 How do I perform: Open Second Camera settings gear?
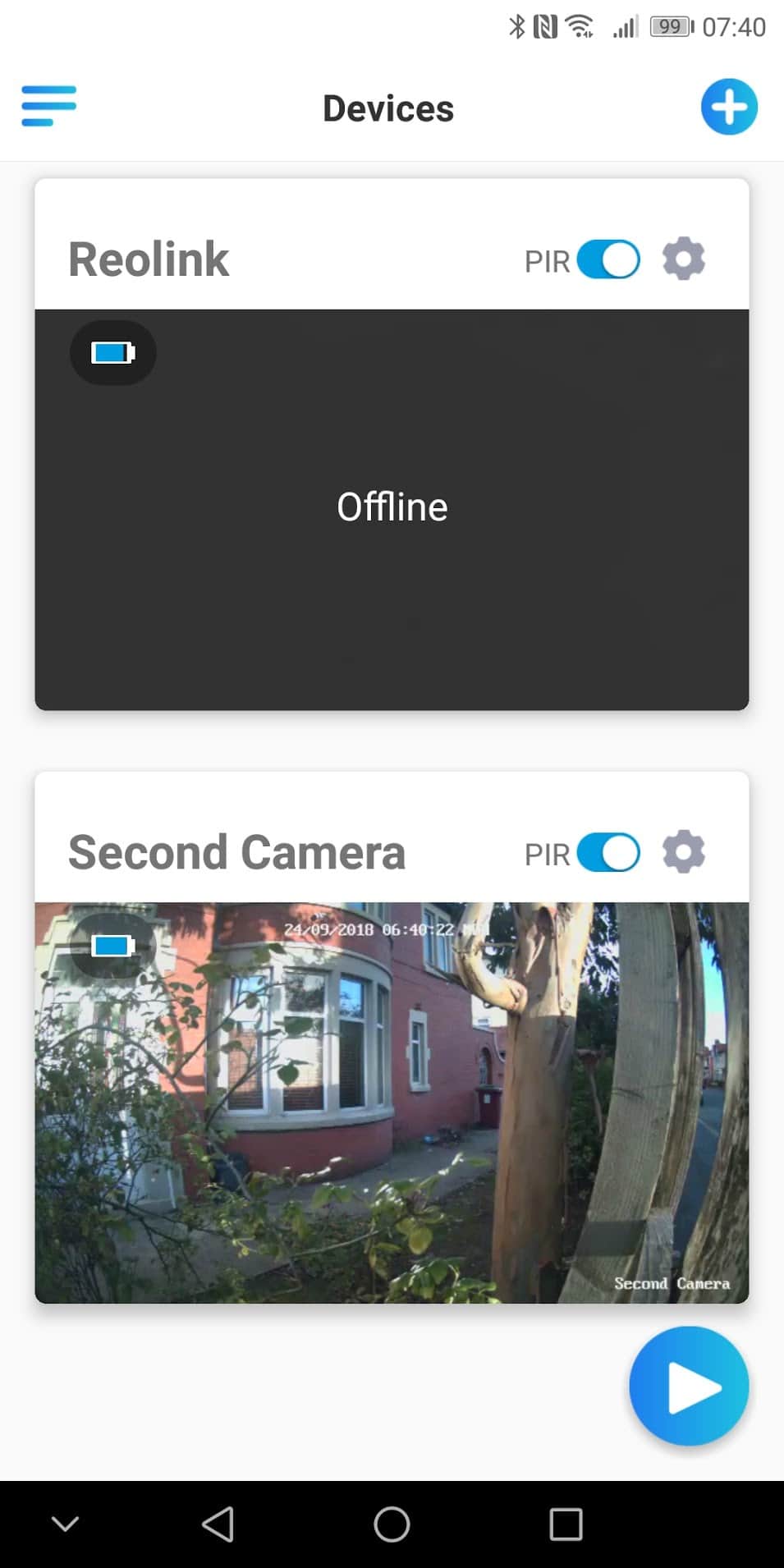point(683,852)
